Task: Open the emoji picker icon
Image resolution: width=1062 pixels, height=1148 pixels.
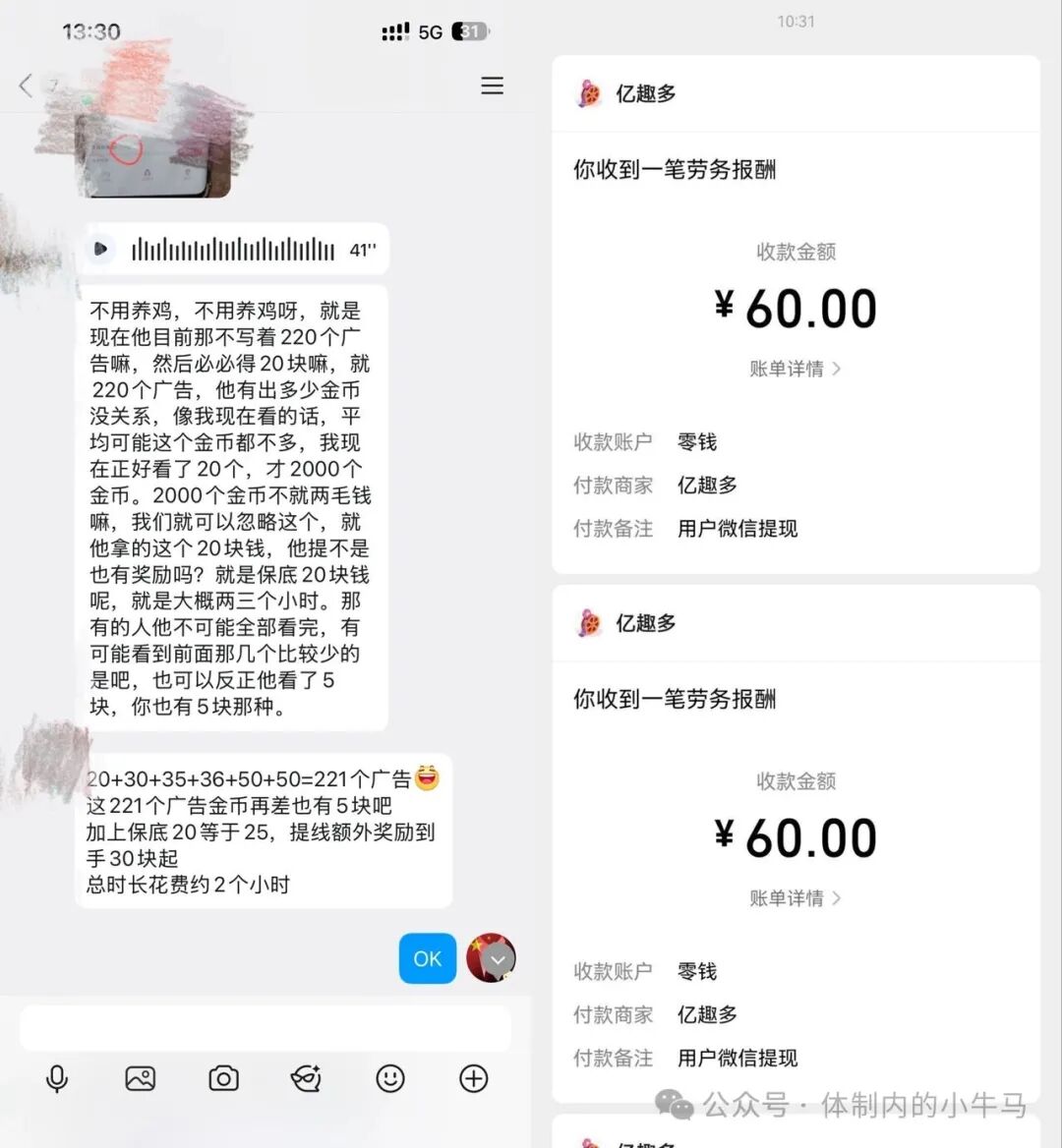Action: click(389, 1078)
